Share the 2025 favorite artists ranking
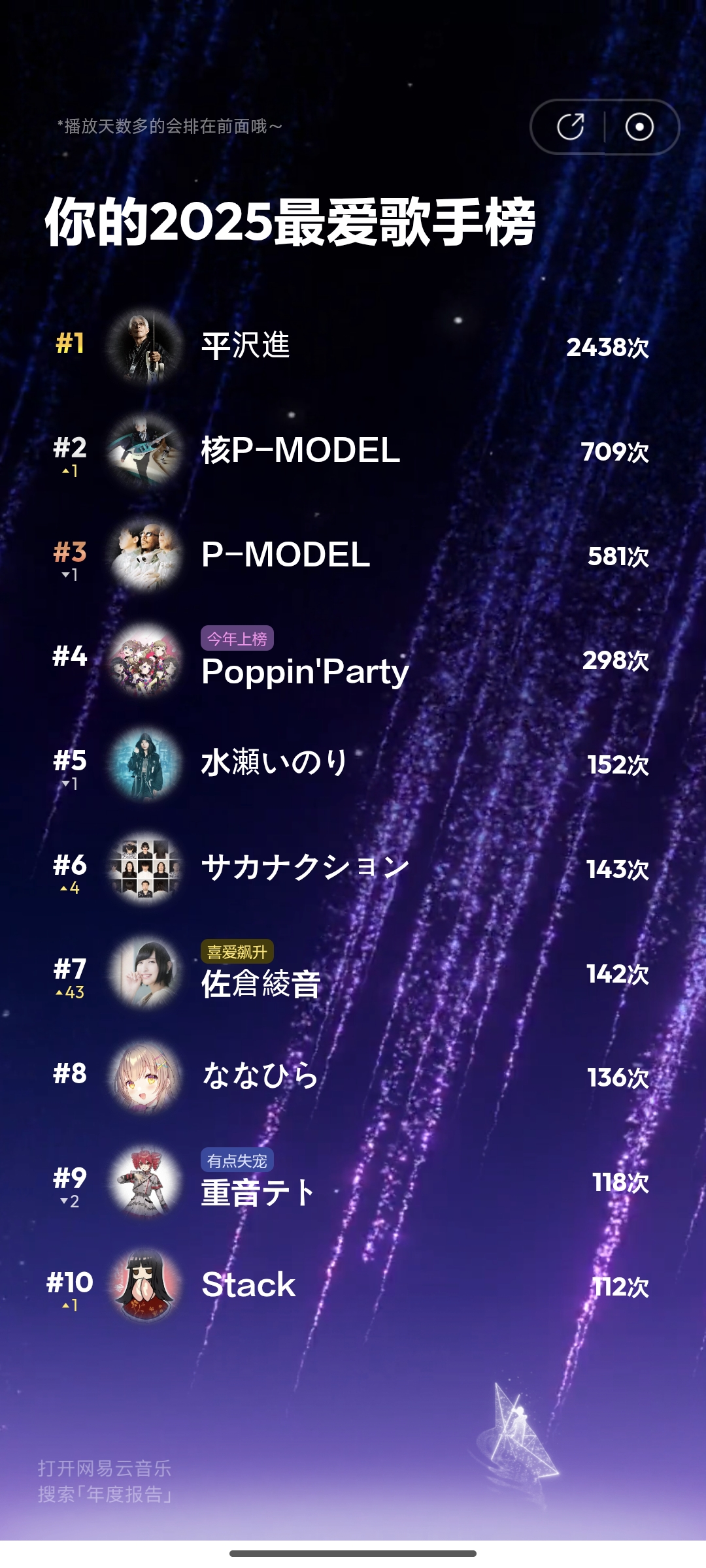706x1568 pixels. [x=570, y=127]
